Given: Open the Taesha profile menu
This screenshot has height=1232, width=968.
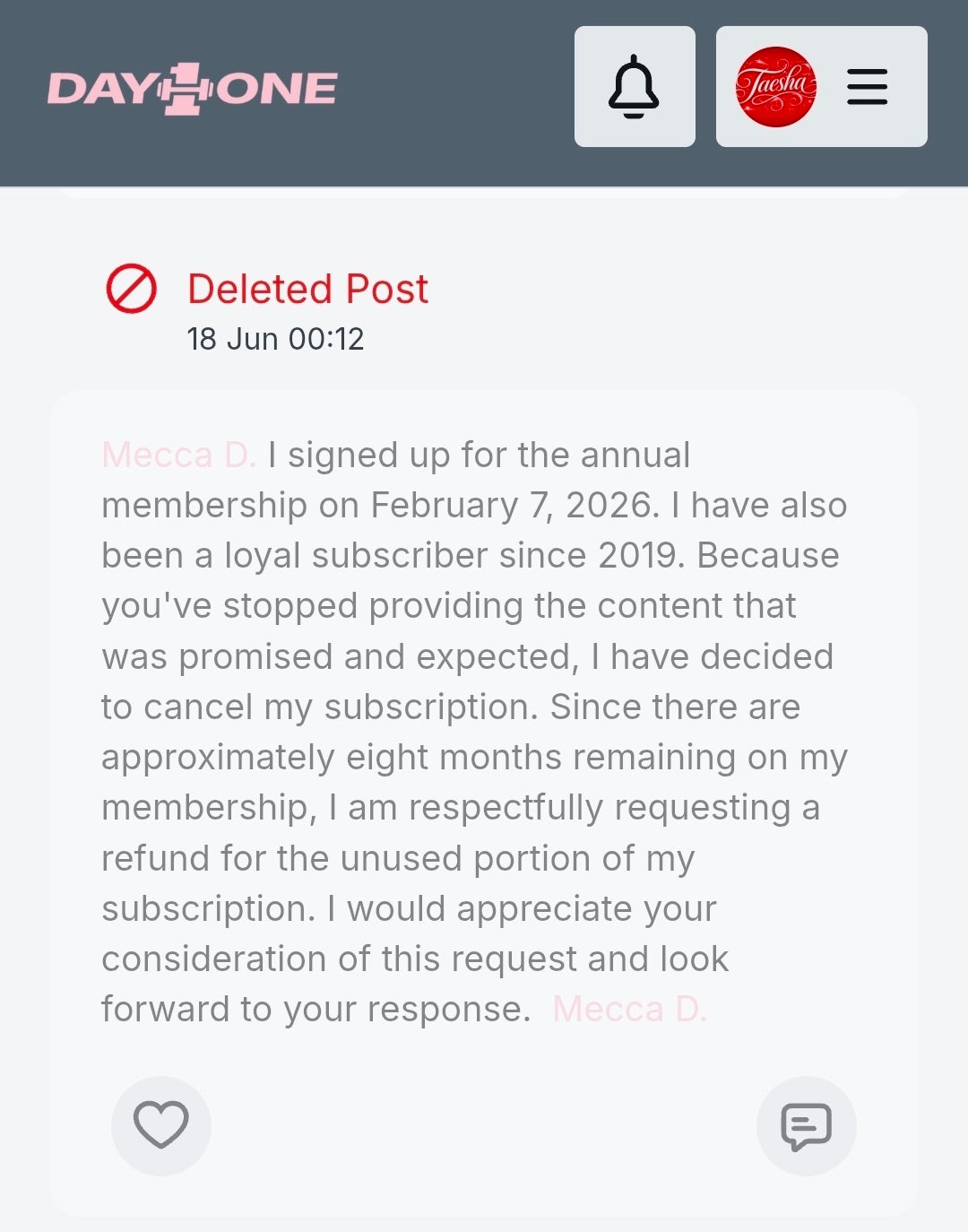Looking at the screenshot, I should click(x=821, y=87).
